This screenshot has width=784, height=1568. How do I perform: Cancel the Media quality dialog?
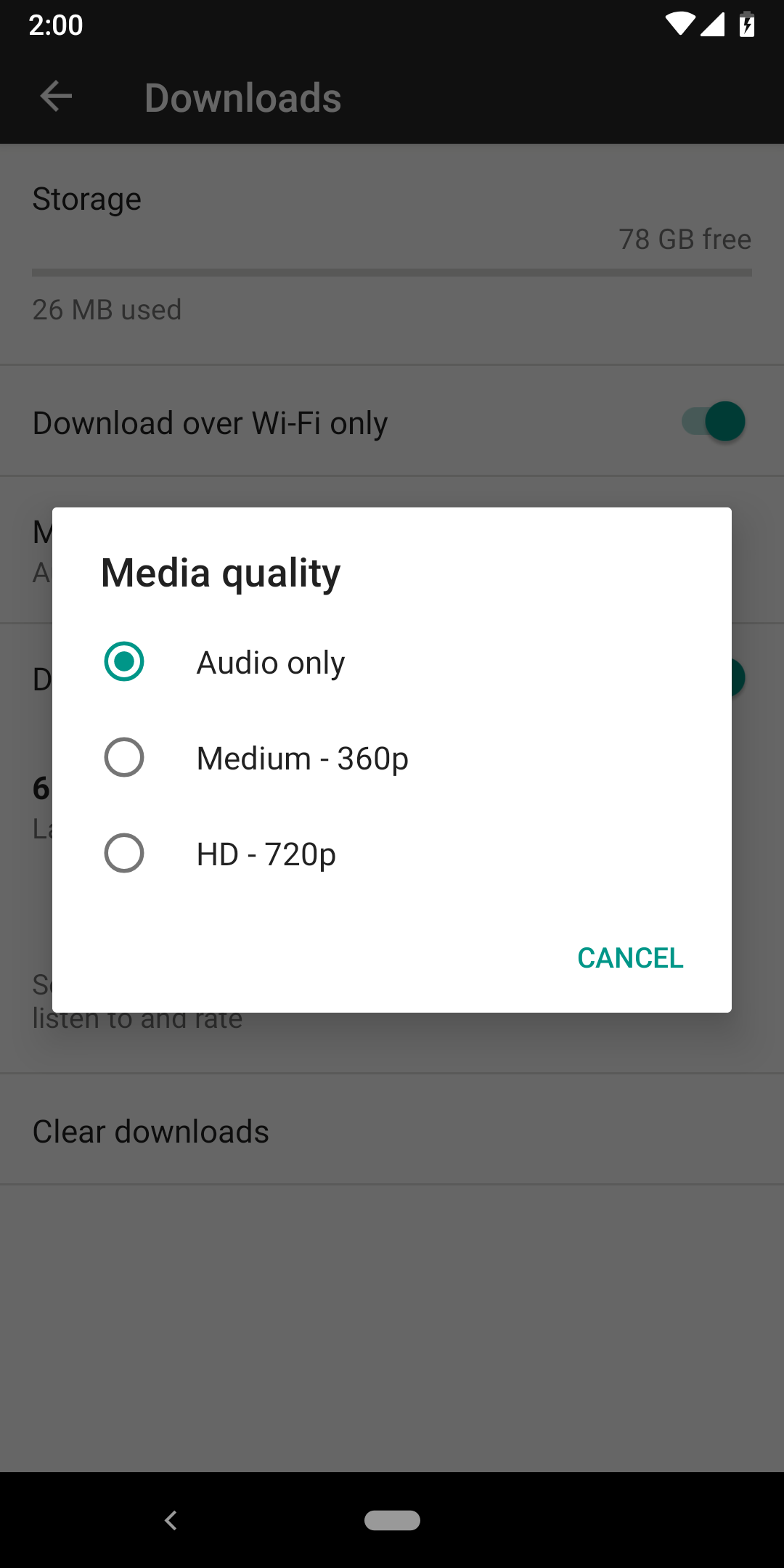(x=629, y=958)
